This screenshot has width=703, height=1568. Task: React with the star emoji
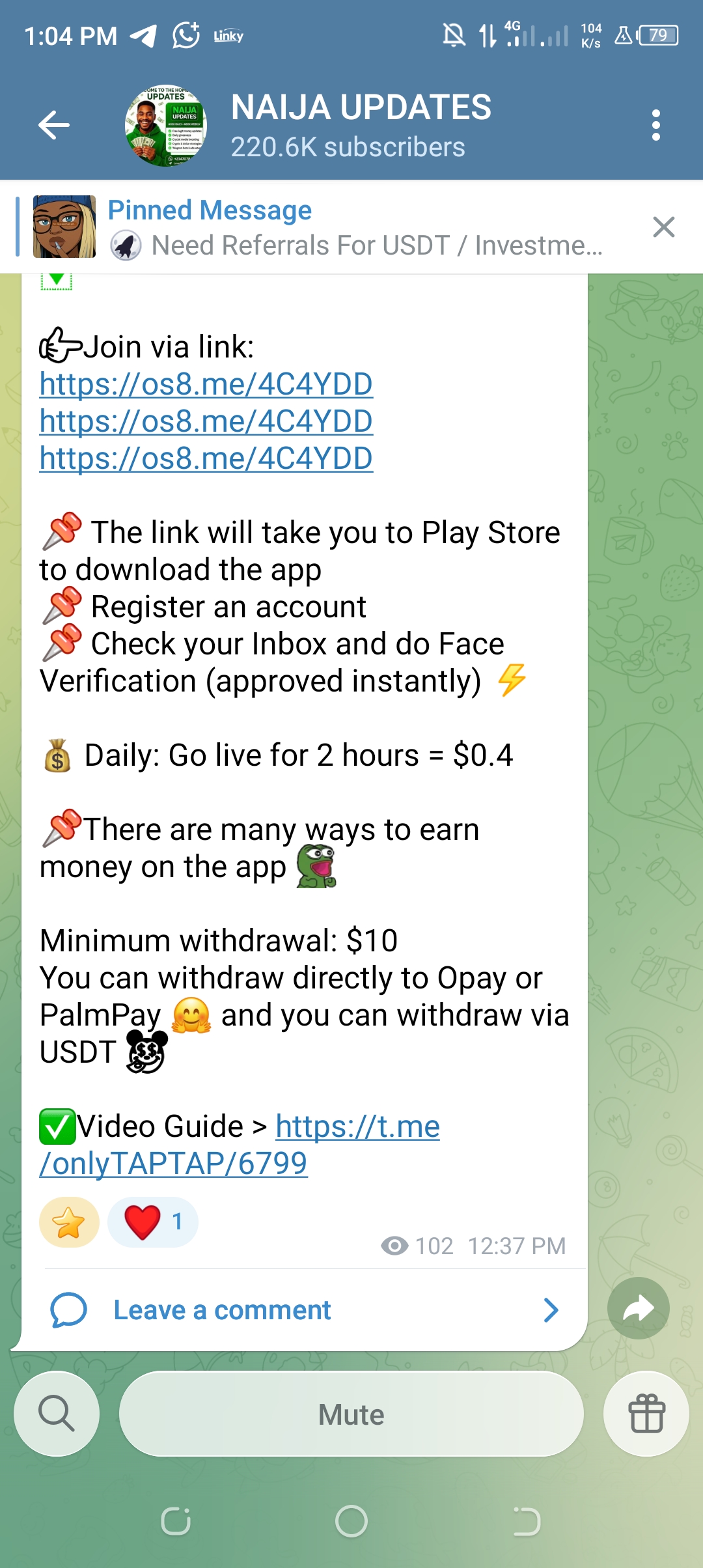point(69,1222)
